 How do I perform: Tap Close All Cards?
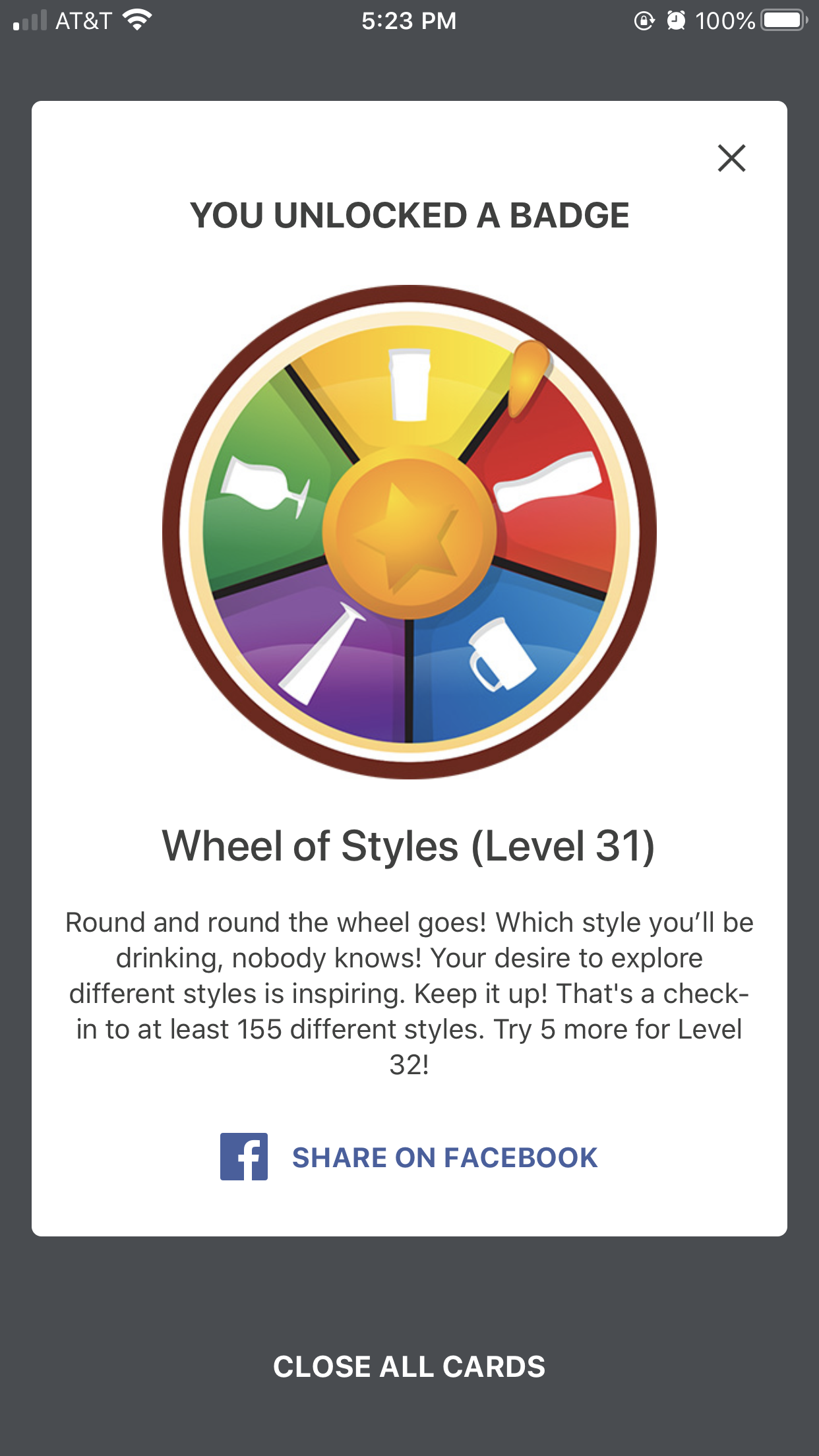point(409,1366)
